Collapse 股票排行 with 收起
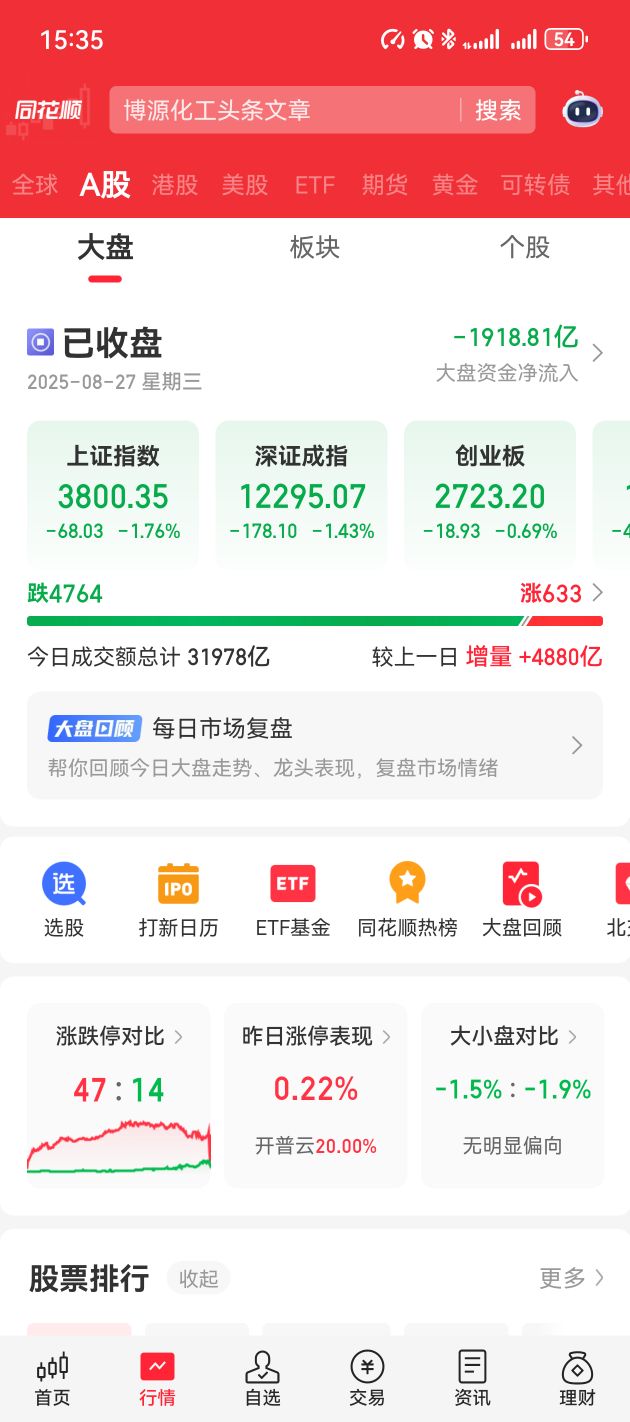Screen dimensions: 630x1422 tap(198, 1278)
